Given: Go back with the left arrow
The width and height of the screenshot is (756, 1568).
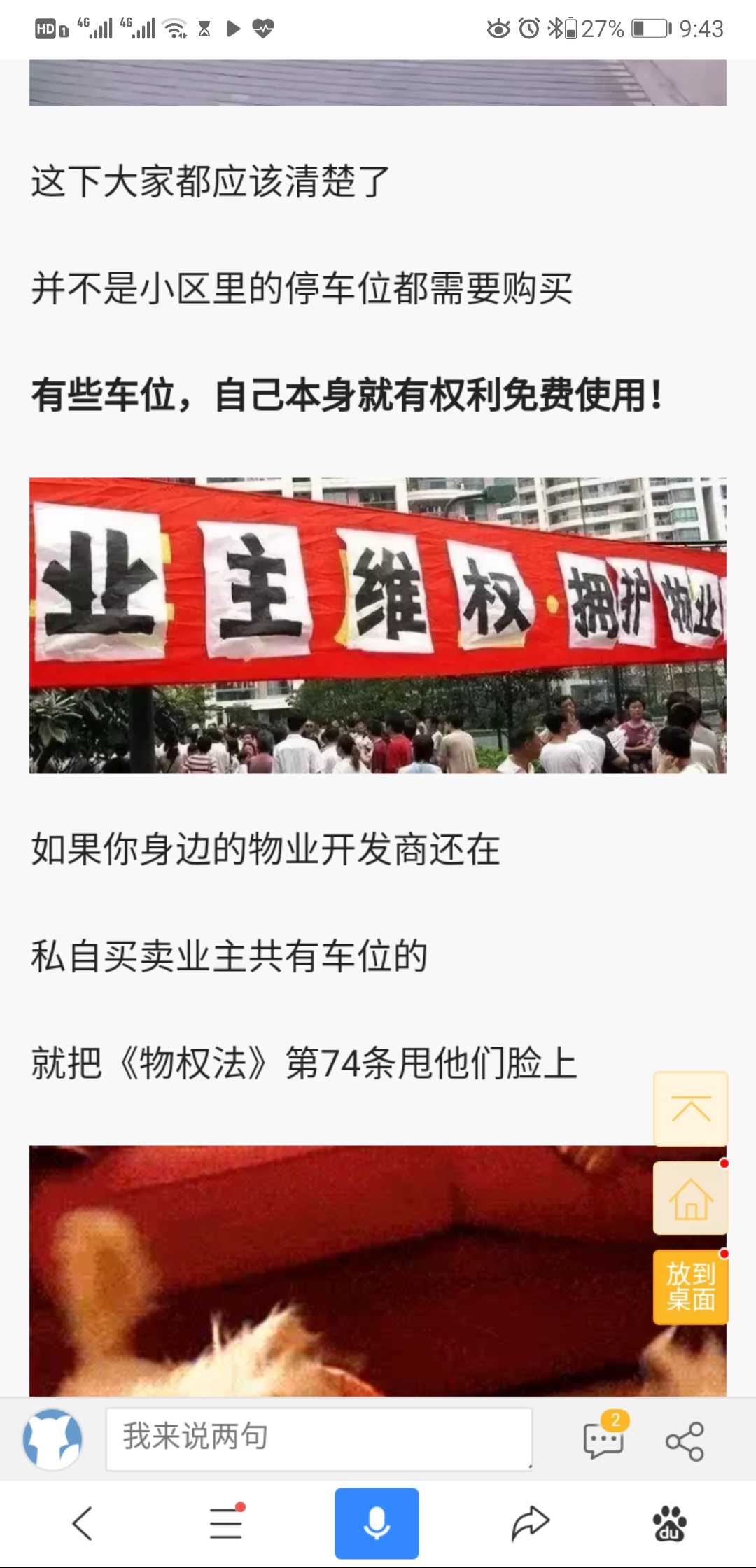Looking at the screenshot, I should [x=83, y=1523].
